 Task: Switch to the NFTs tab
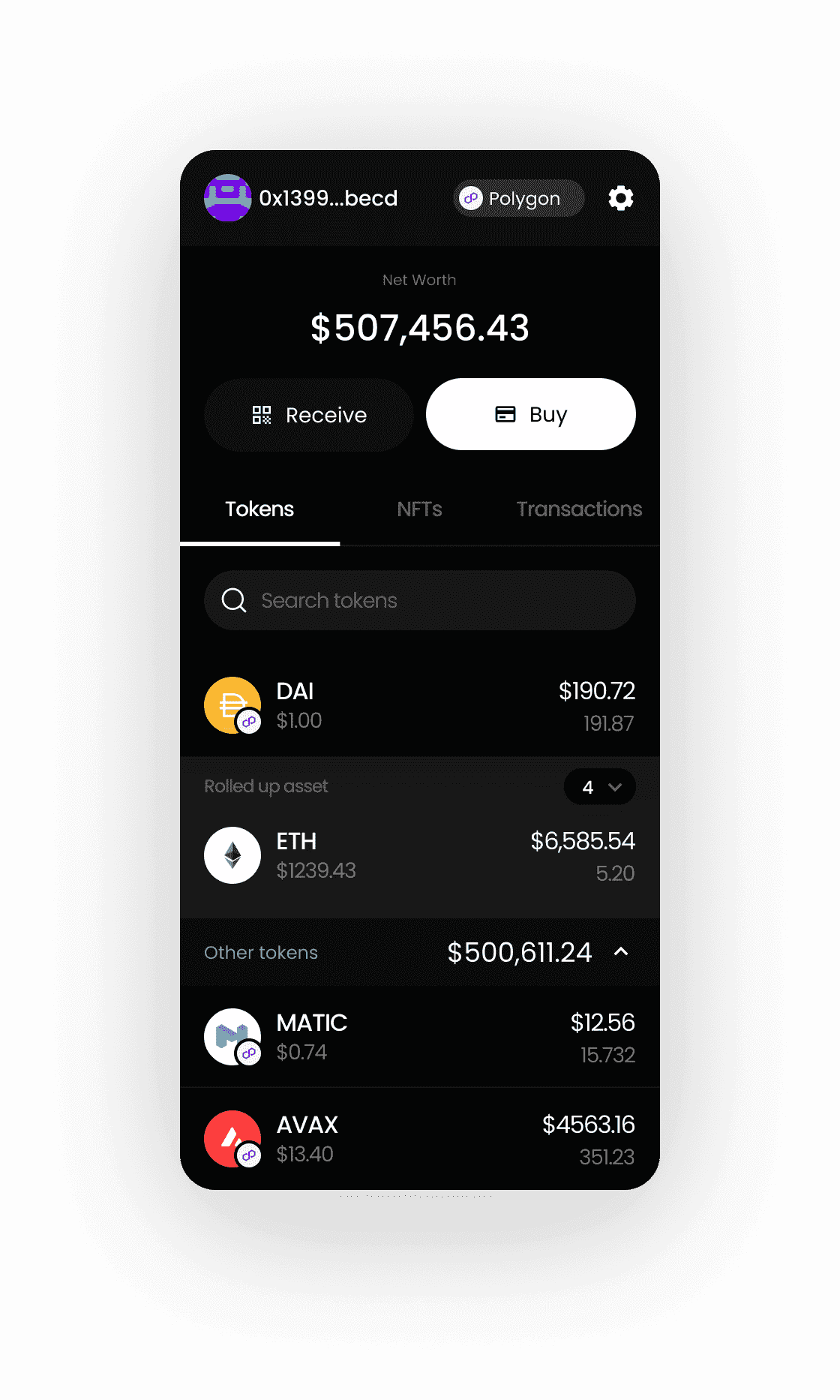419,509
